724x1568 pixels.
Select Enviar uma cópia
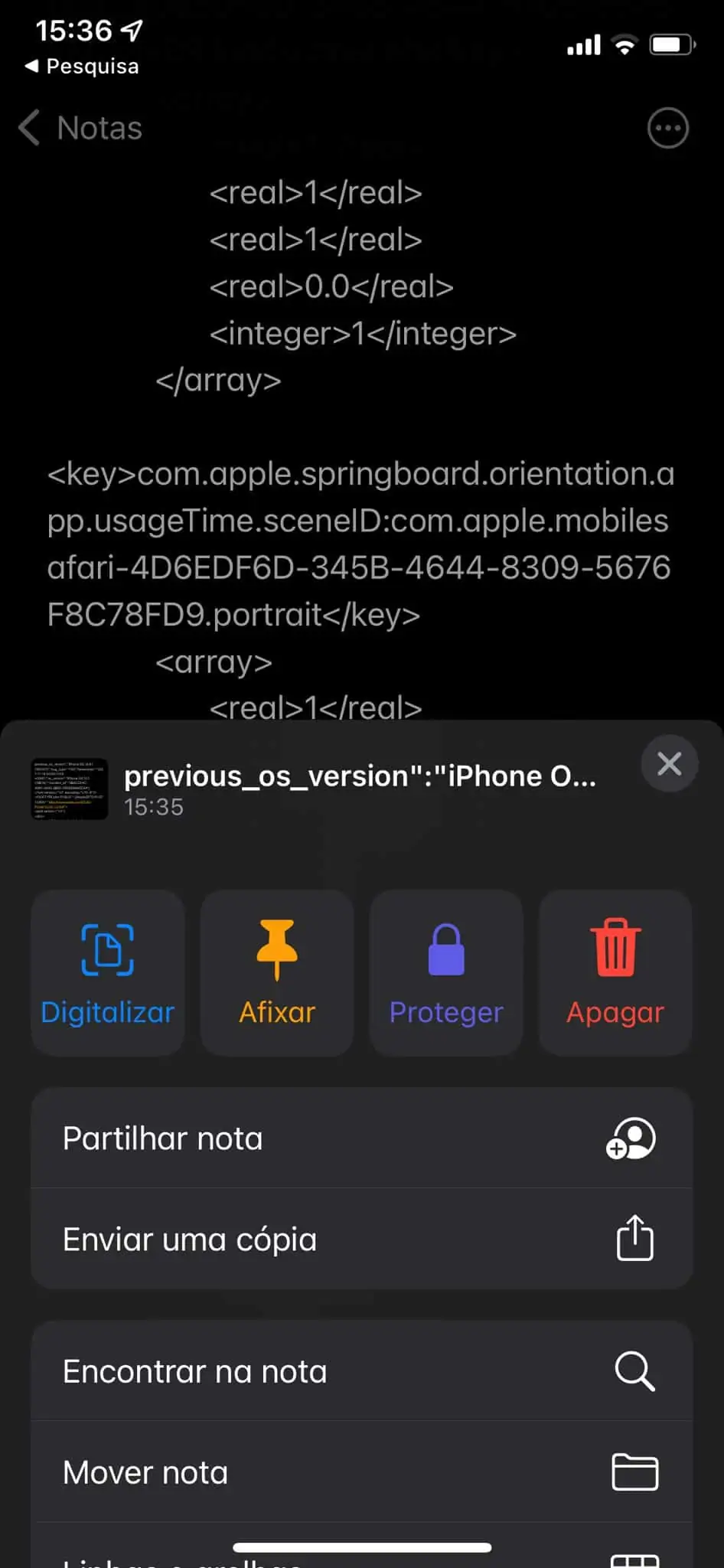click(x=361, y=1240)
